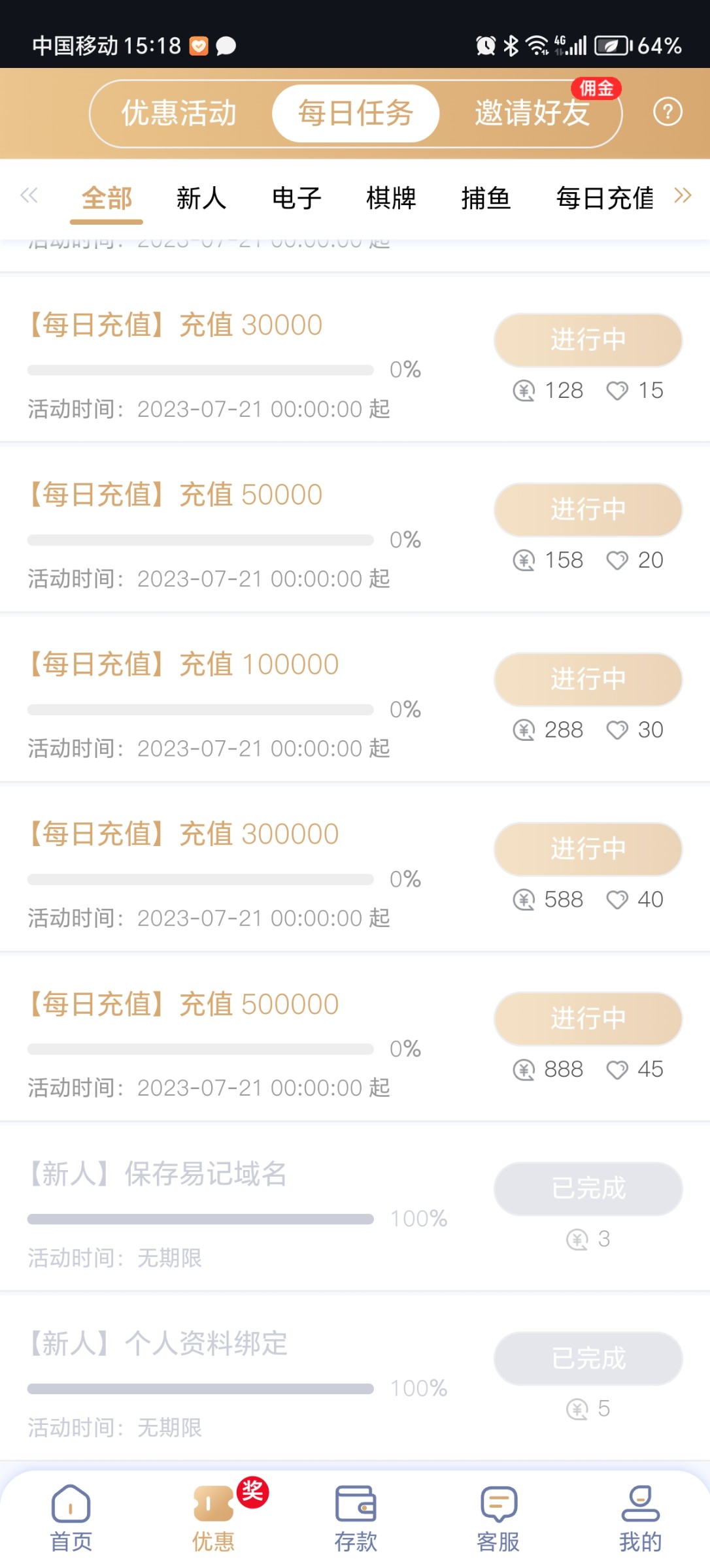Show the 电子 task category

(296, 198)
